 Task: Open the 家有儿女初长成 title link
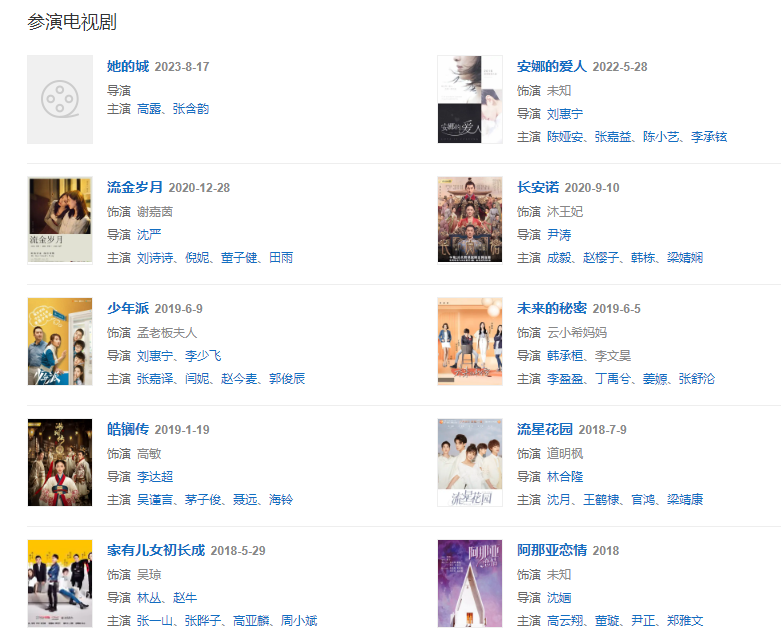point(156,551)
